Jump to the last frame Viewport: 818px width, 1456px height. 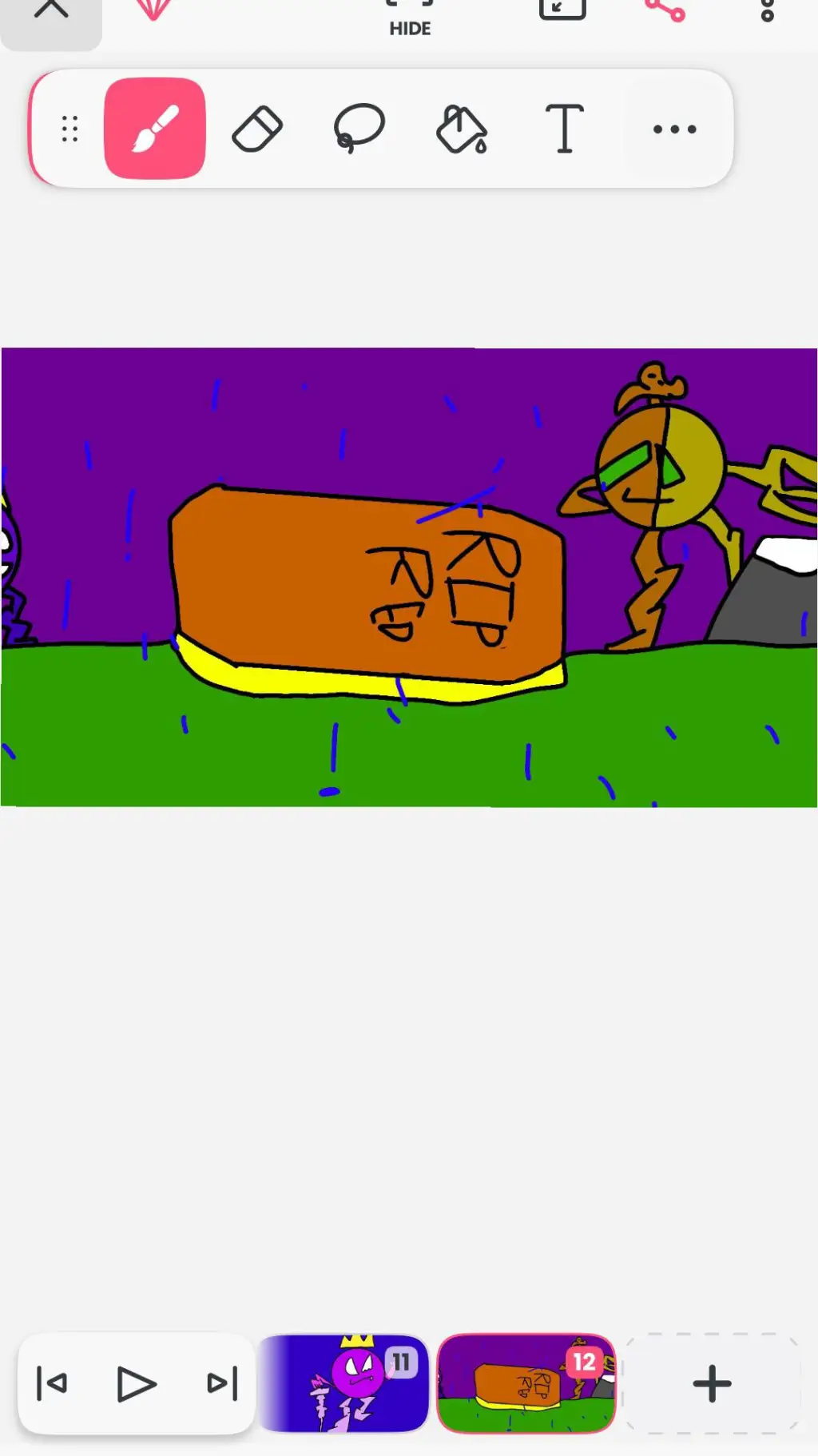click(x=222, y=1383)
